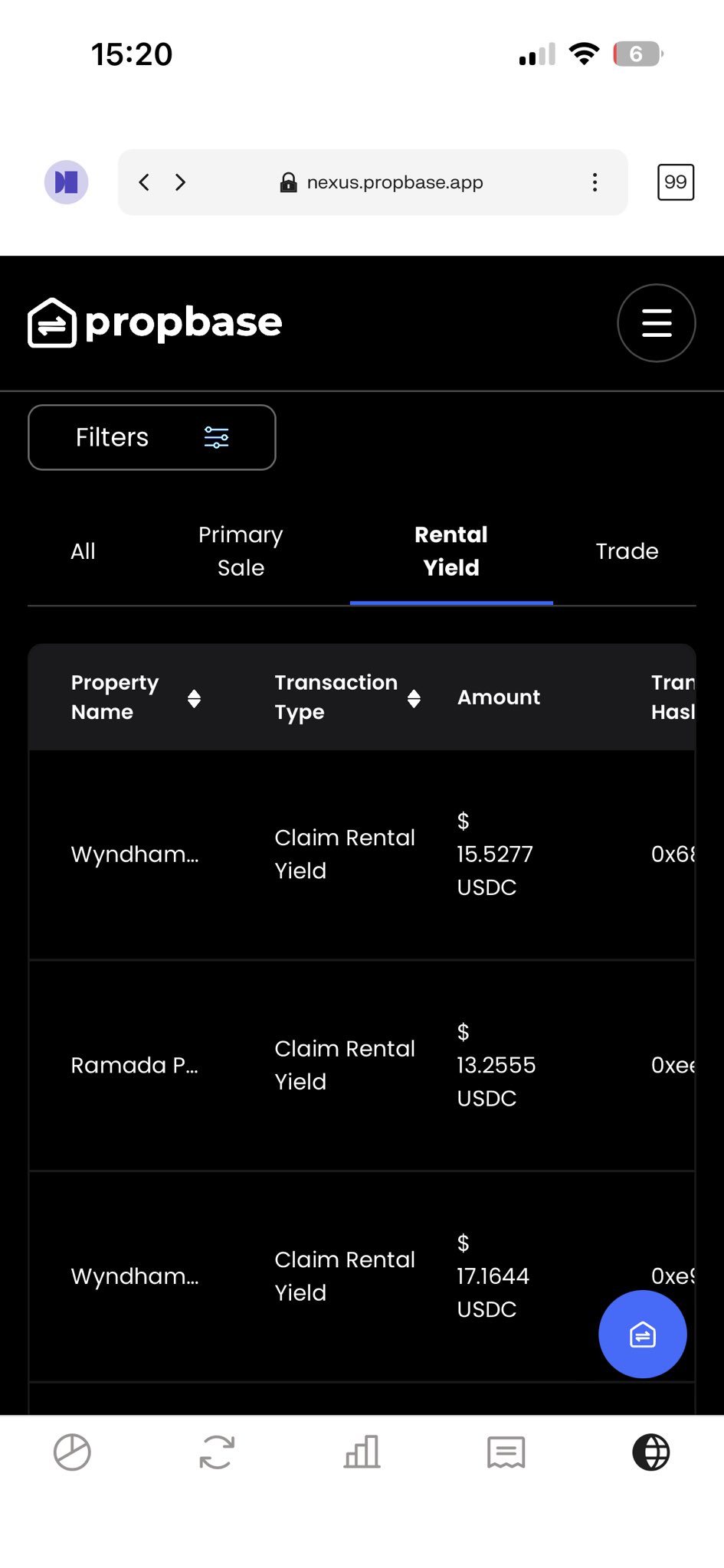Go back to the previous page

coord(144,182)
